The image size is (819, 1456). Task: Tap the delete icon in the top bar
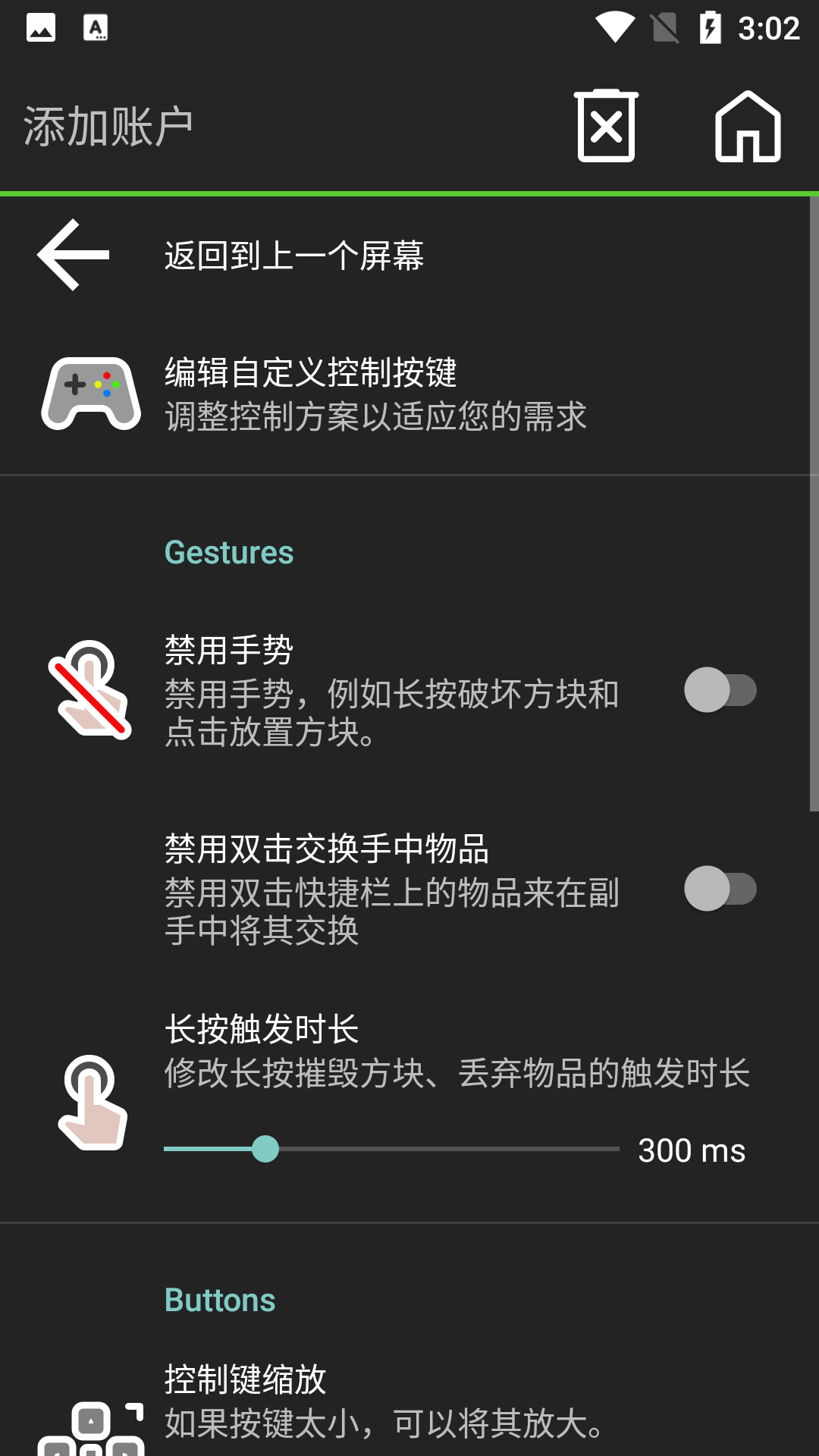pos(606,126)
